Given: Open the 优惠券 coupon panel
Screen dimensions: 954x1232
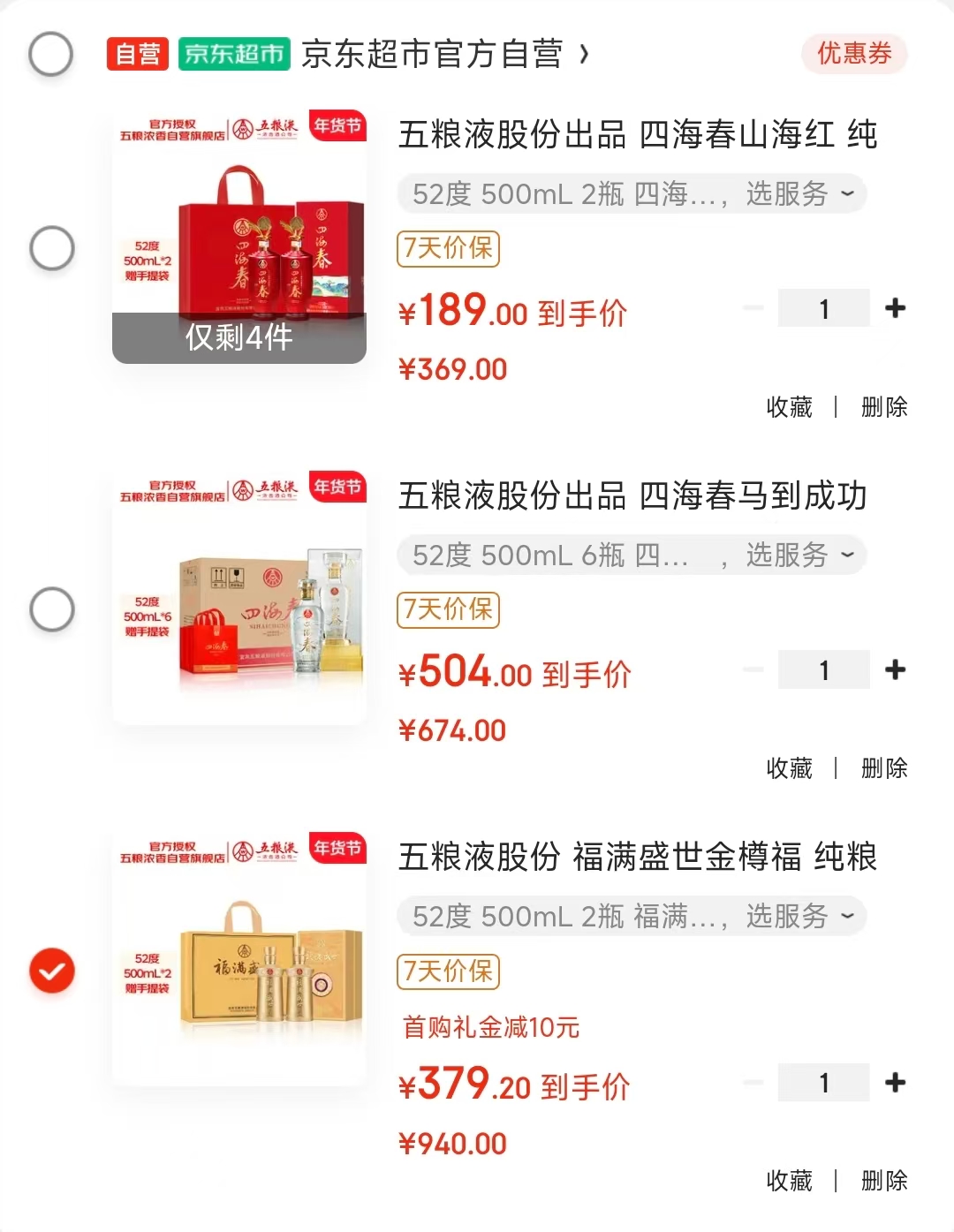Looking at the screenshot, I should tap(852, 55).
